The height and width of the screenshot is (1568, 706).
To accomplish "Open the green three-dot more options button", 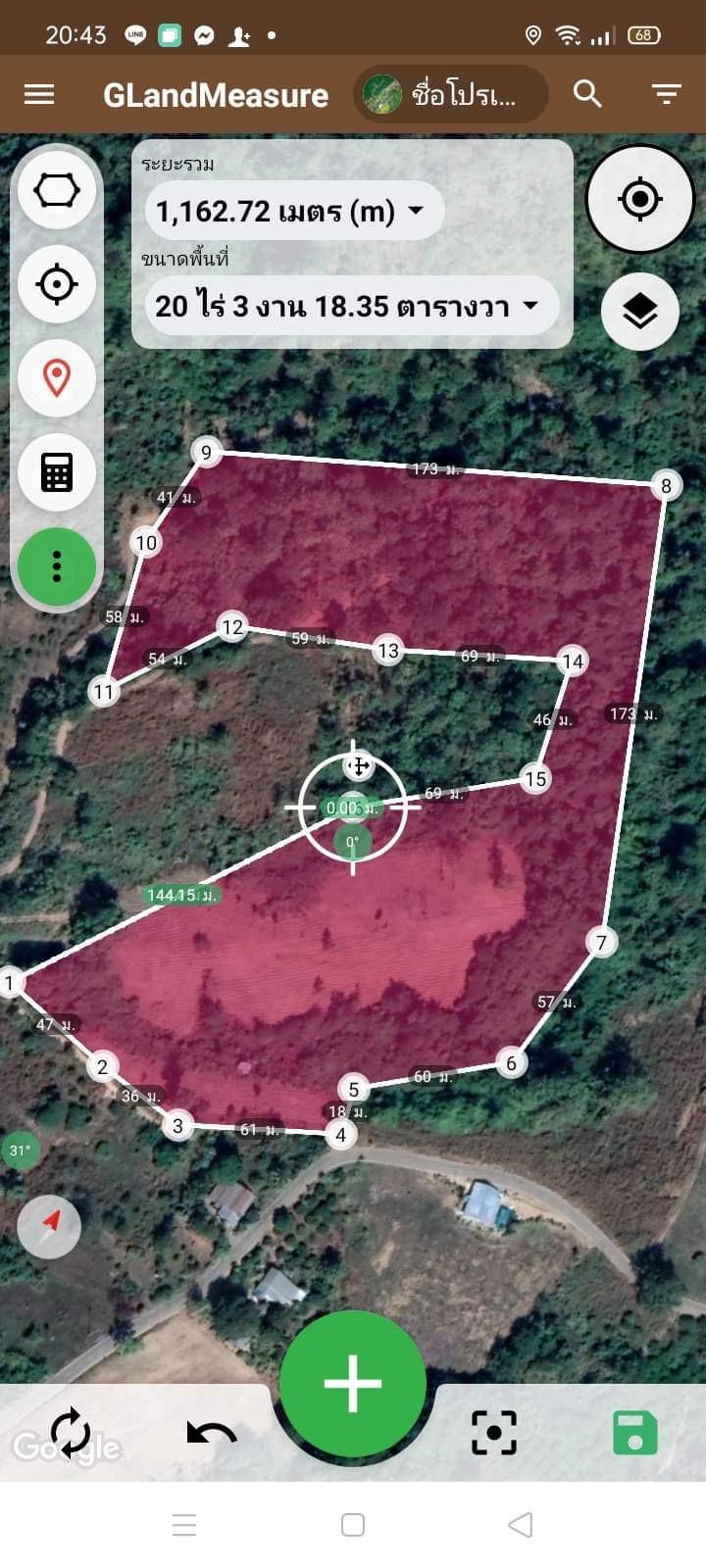I will pyautogui.click(x=57, y=566).
